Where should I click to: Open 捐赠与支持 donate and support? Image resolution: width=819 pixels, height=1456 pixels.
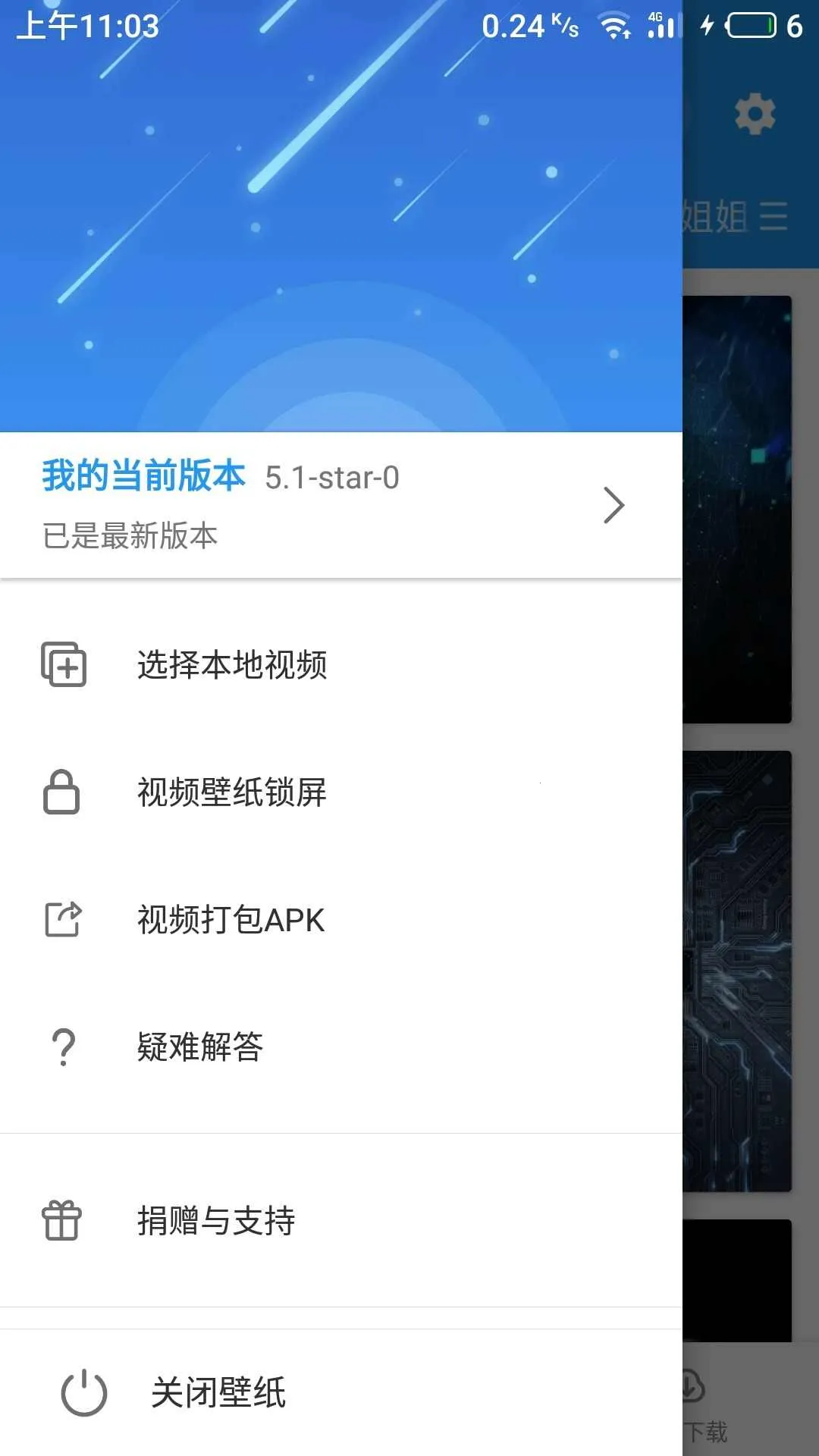click(215, 1221)
